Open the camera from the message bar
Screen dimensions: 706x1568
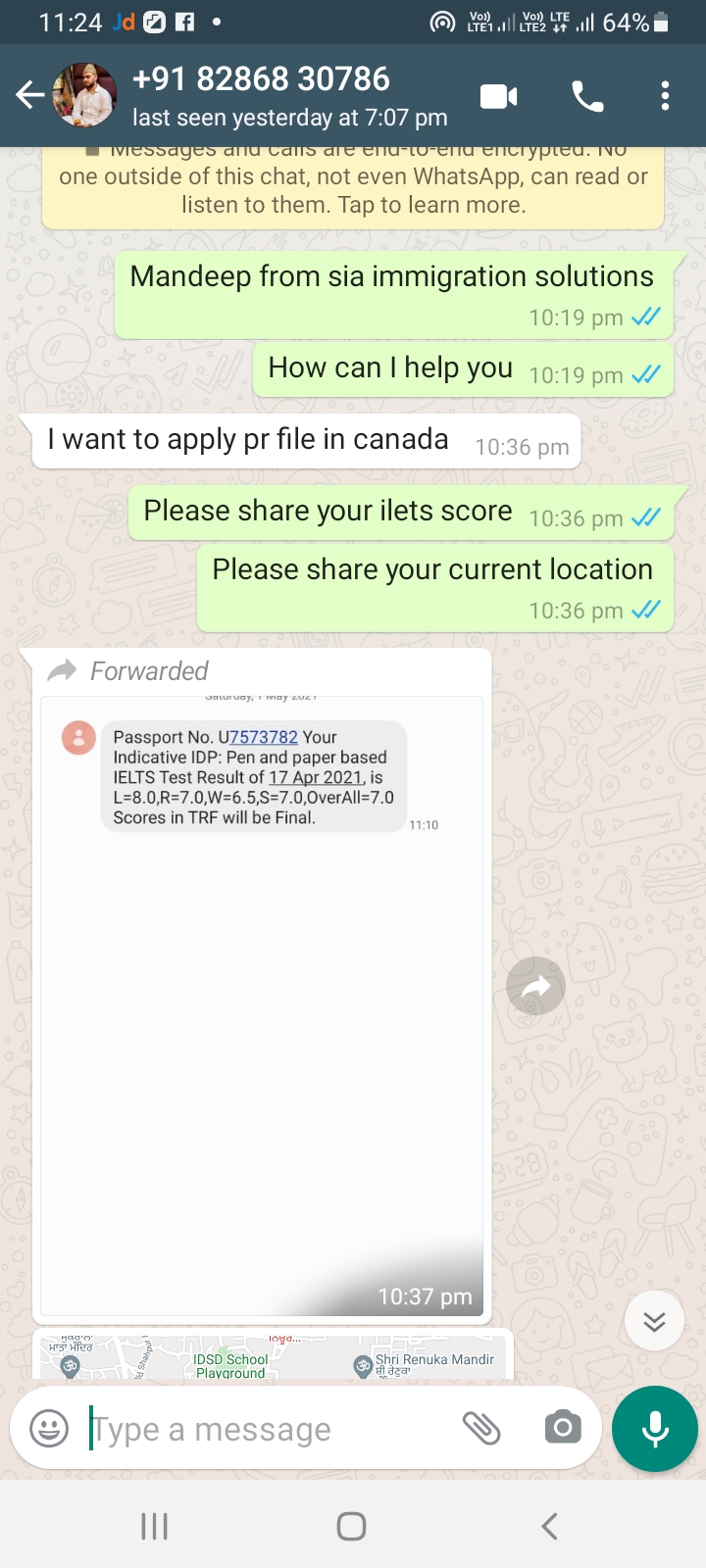pos(562,1428)
